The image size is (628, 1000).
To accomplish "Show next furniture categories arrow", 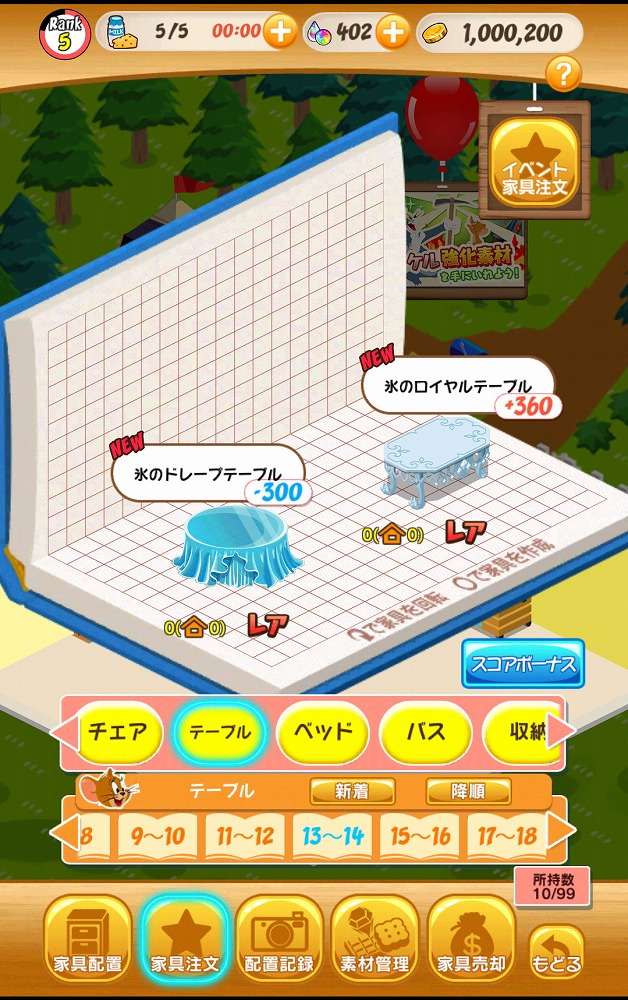I will tap(561, 731).
